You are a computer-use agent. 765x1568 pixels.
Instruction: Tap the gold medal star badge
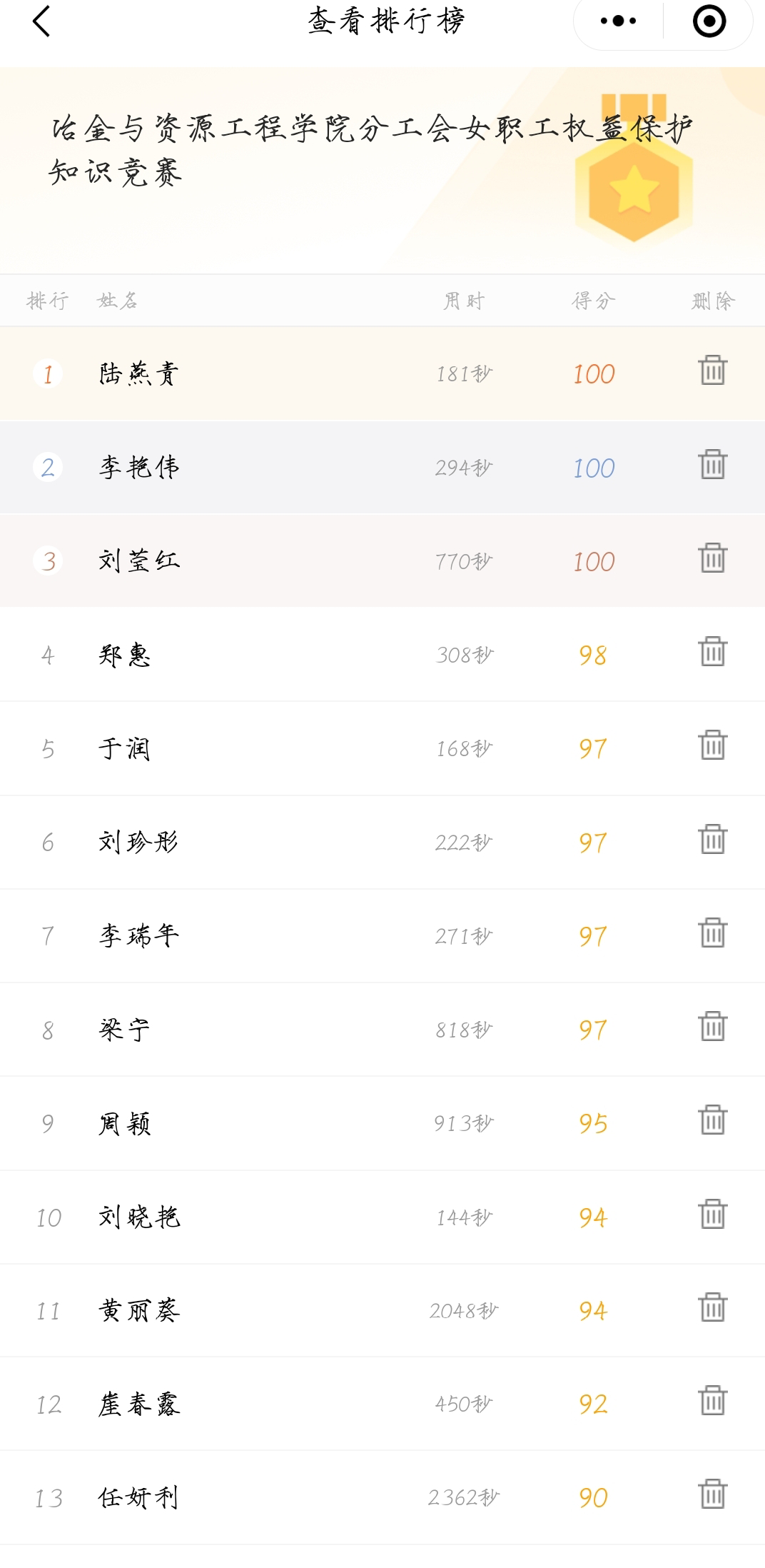coord(632,189)
